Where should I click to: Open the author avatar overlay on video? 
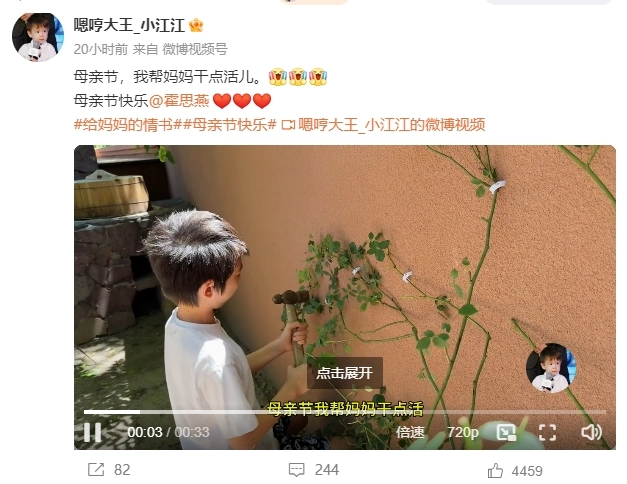point(550,368)
